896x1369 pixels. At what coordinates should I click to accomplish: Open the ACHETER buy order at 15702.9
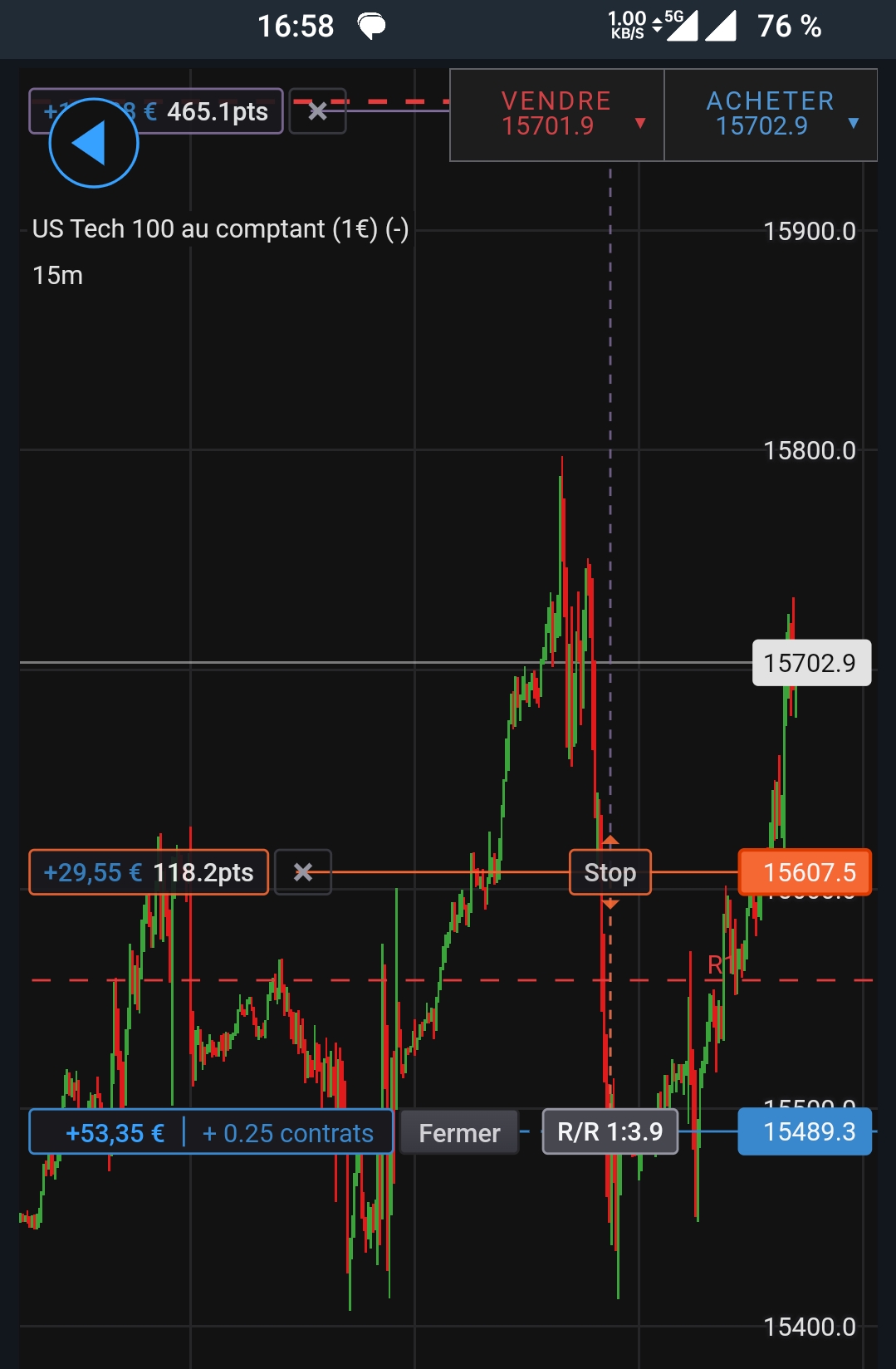771,115
